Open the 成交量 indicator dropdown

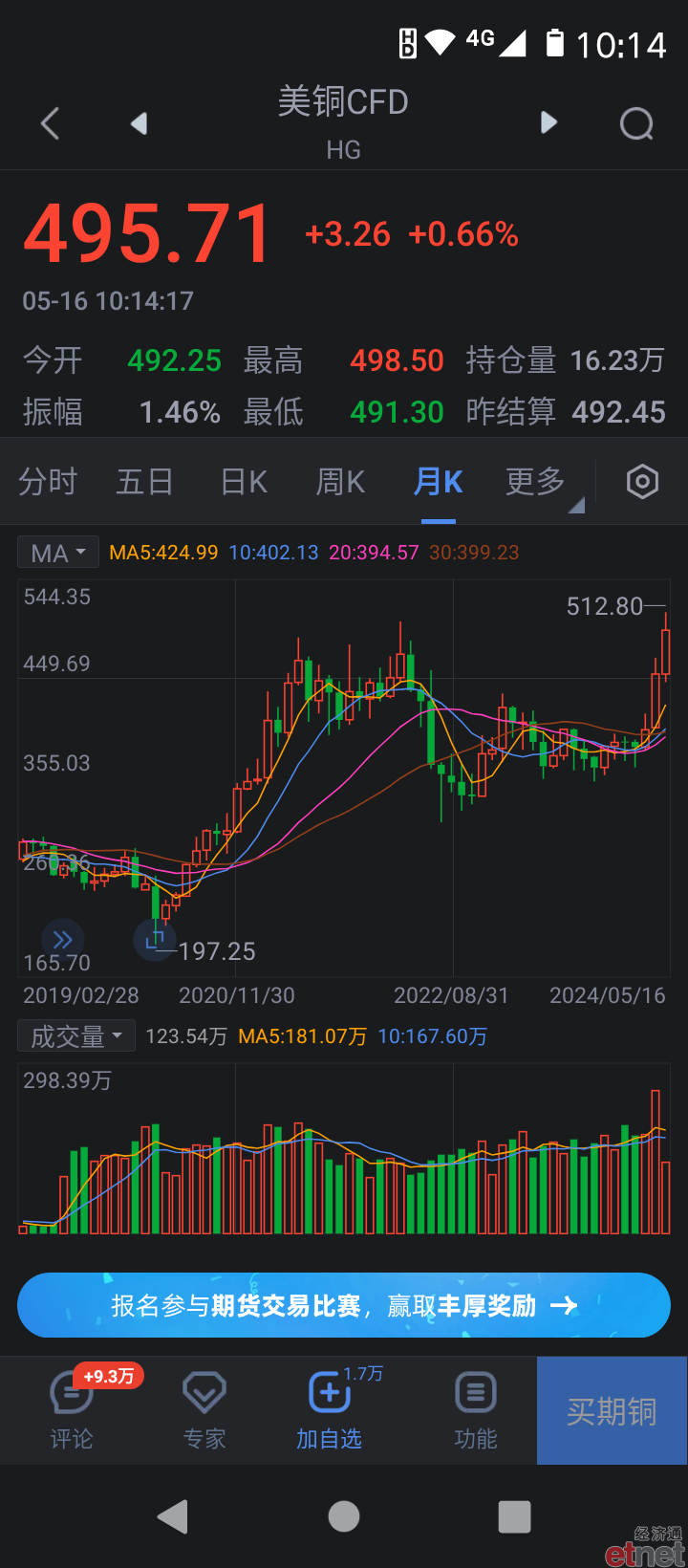(x=76, y=1036)
